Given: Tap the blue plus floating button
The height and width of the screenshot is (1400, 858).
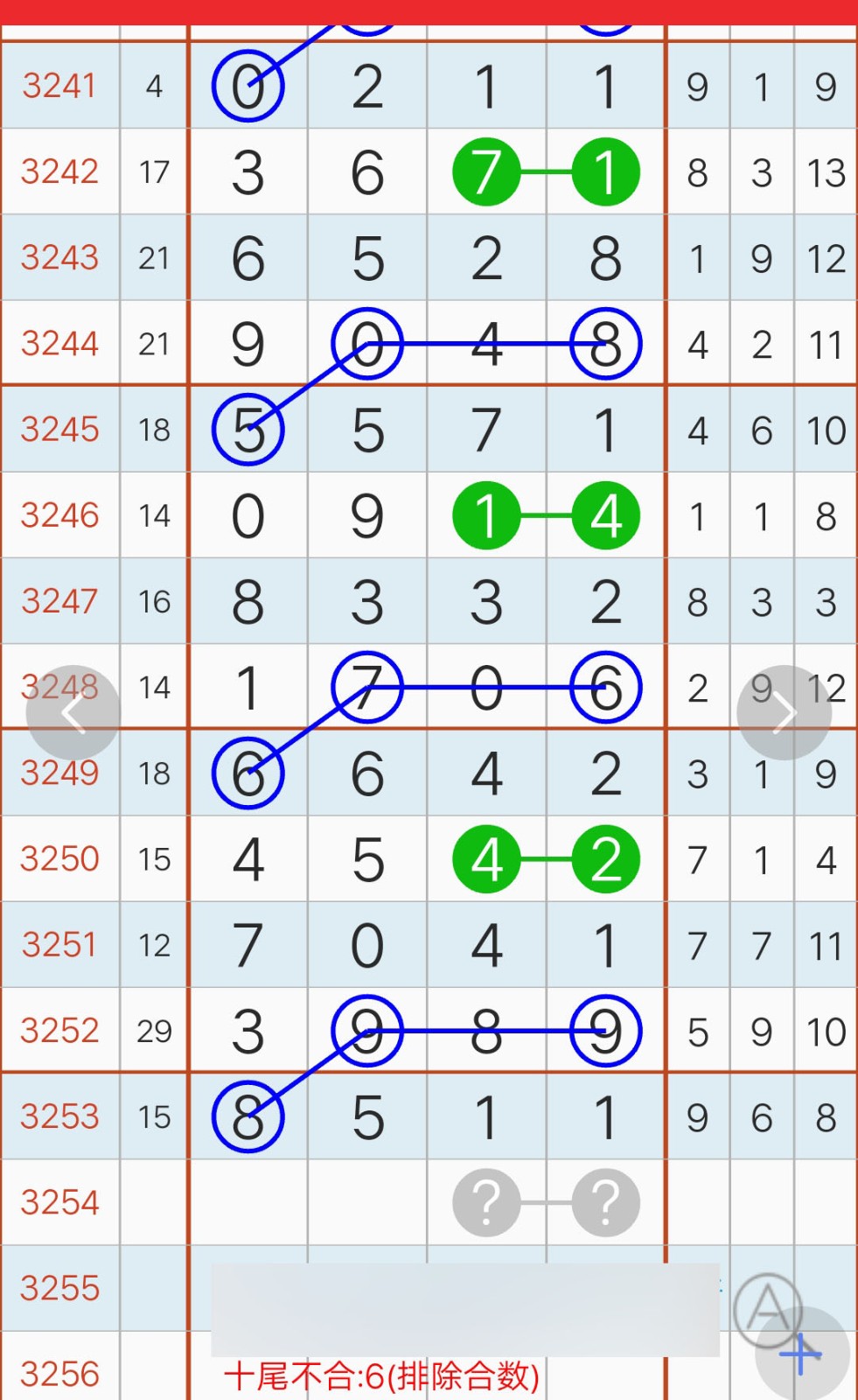Looking at the screenshot, I should click(x=802, y=1354).
